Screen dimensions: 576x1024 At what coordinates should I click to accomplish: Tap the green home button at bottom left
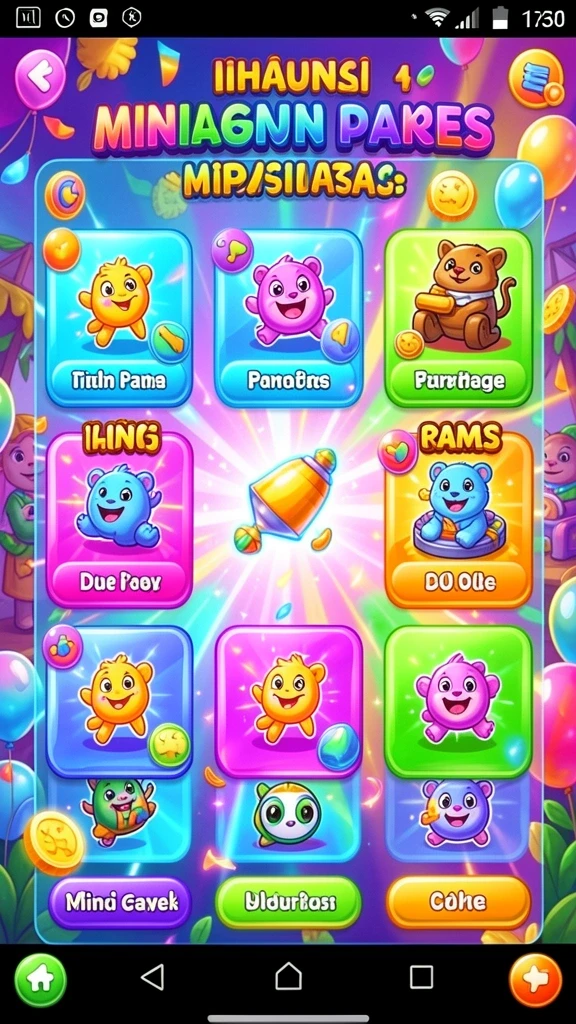(x=40, y=980)
